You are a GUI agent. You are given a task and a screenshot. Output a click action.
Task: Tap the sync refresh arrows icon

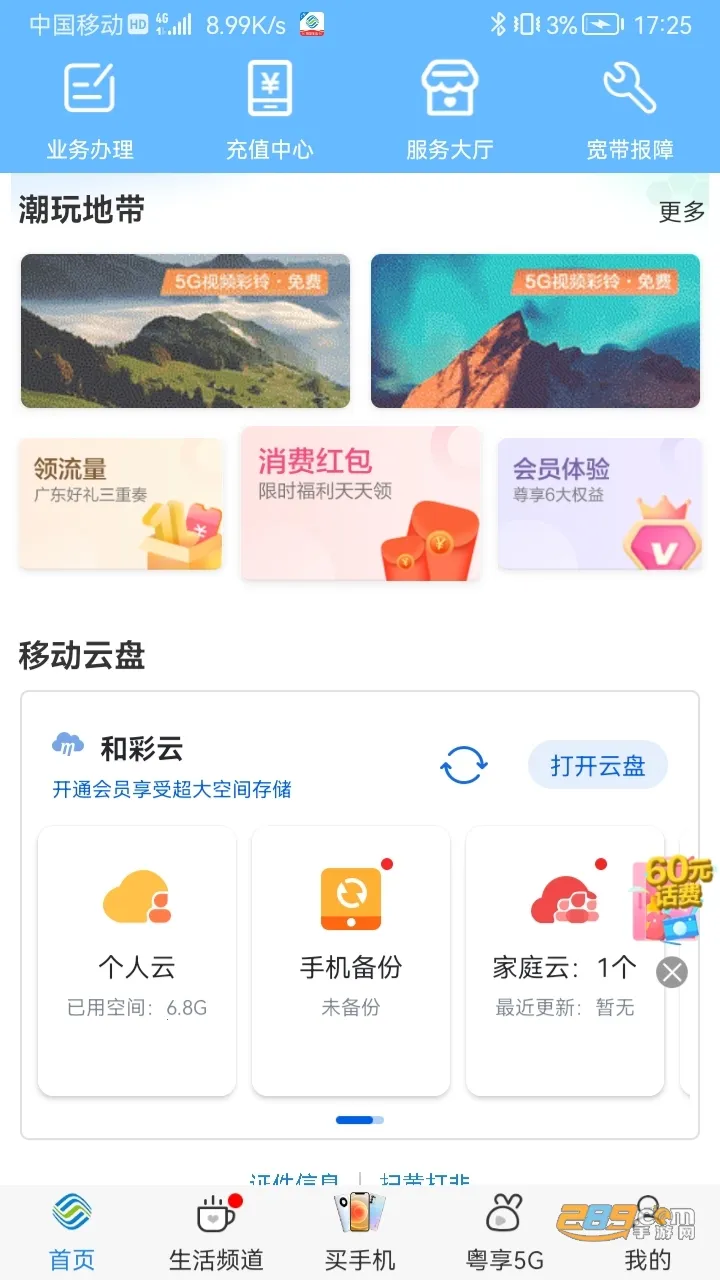coord(463,764)
